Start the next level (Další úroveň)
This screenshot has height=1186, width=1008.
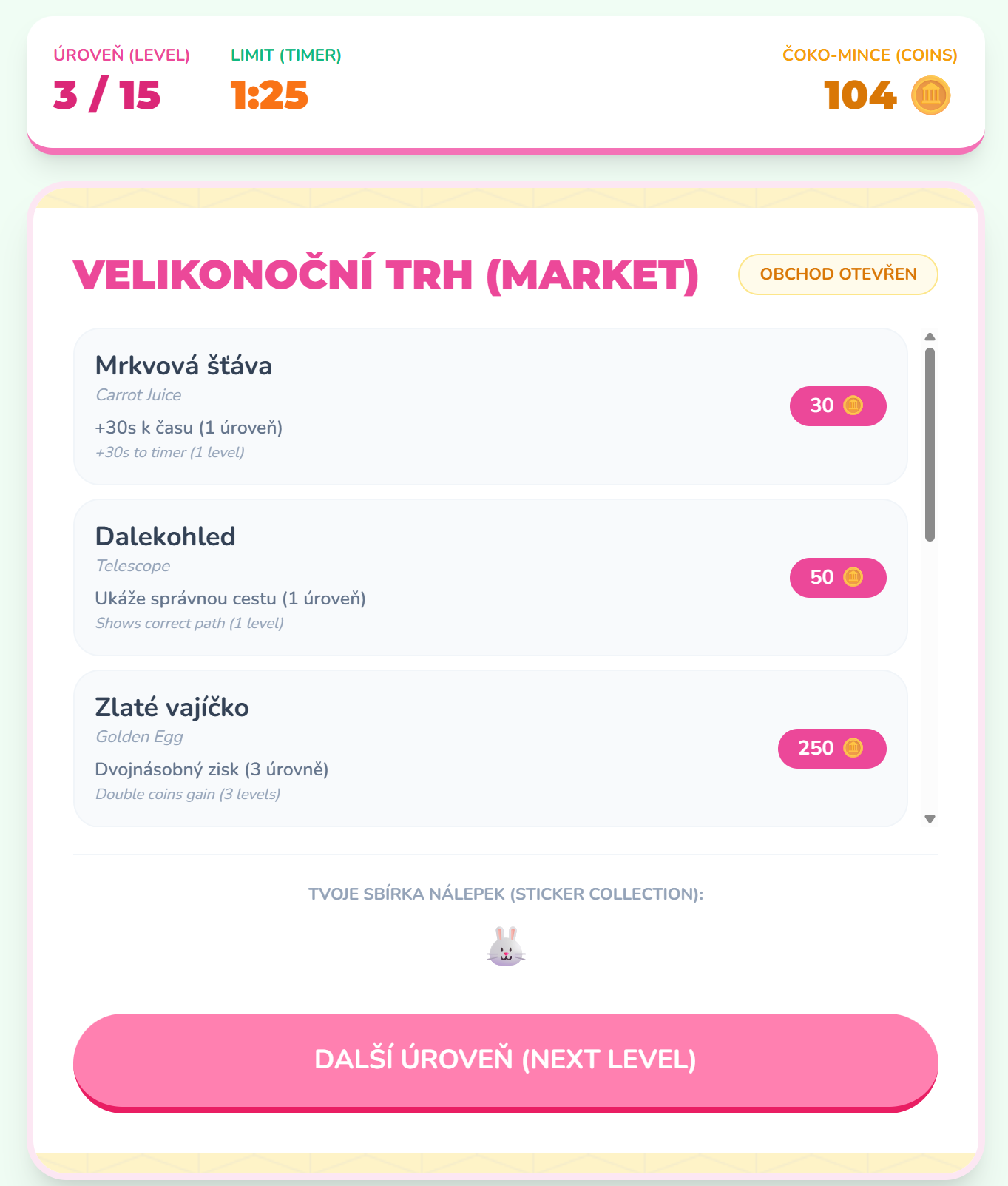pyautogui.click(x=505, y=1059)
